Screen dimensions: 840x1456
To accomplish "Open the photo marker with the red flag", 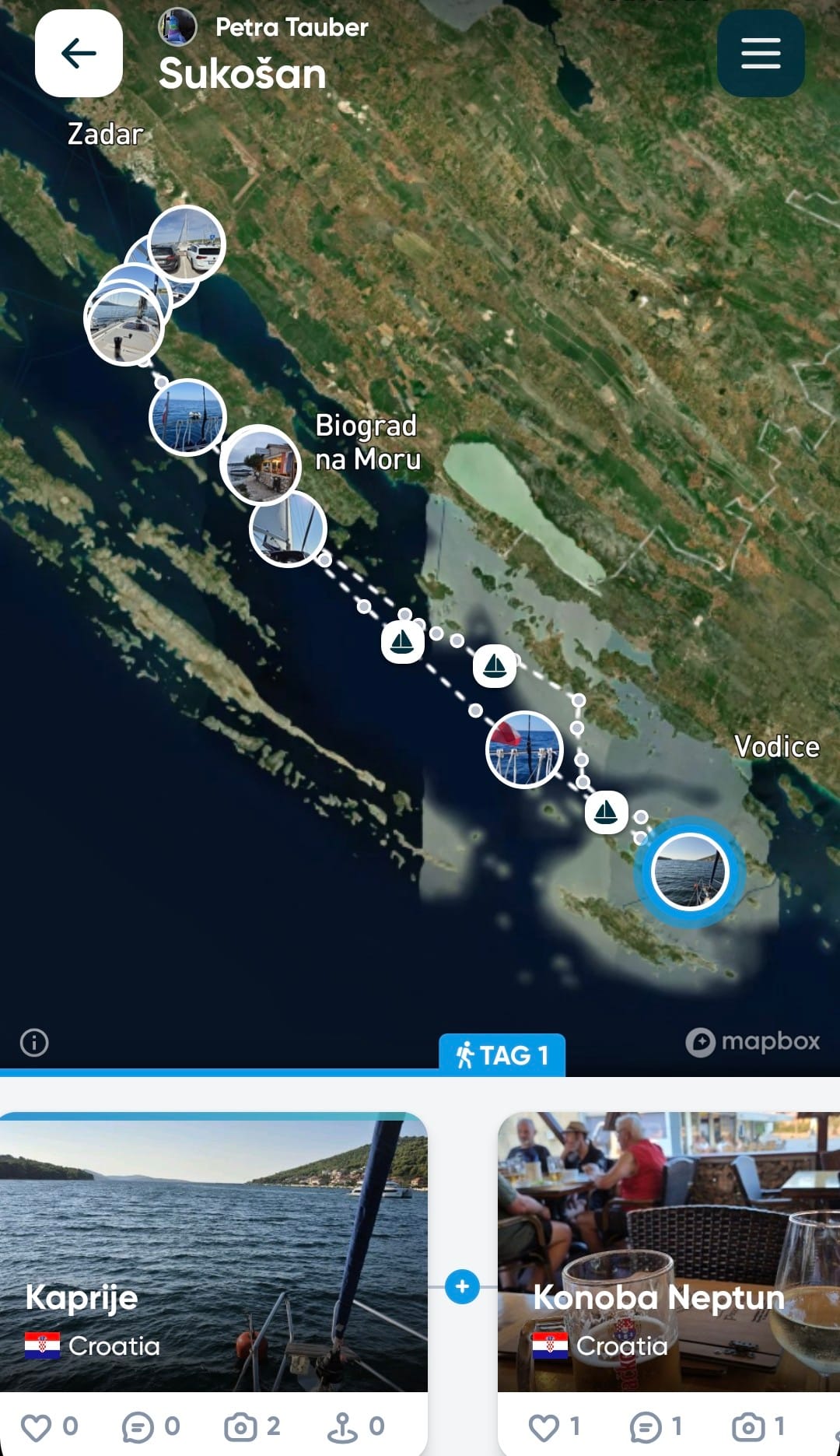I will point(524,749).
